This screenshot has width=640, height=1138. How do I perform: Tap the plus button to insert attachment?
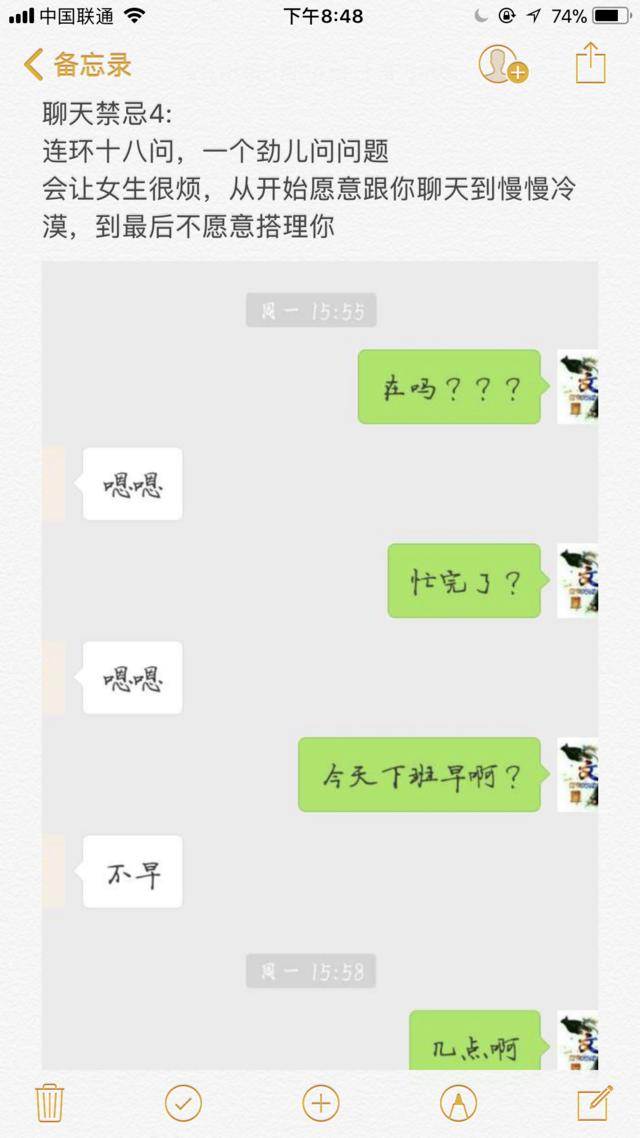pos(320,1104)
